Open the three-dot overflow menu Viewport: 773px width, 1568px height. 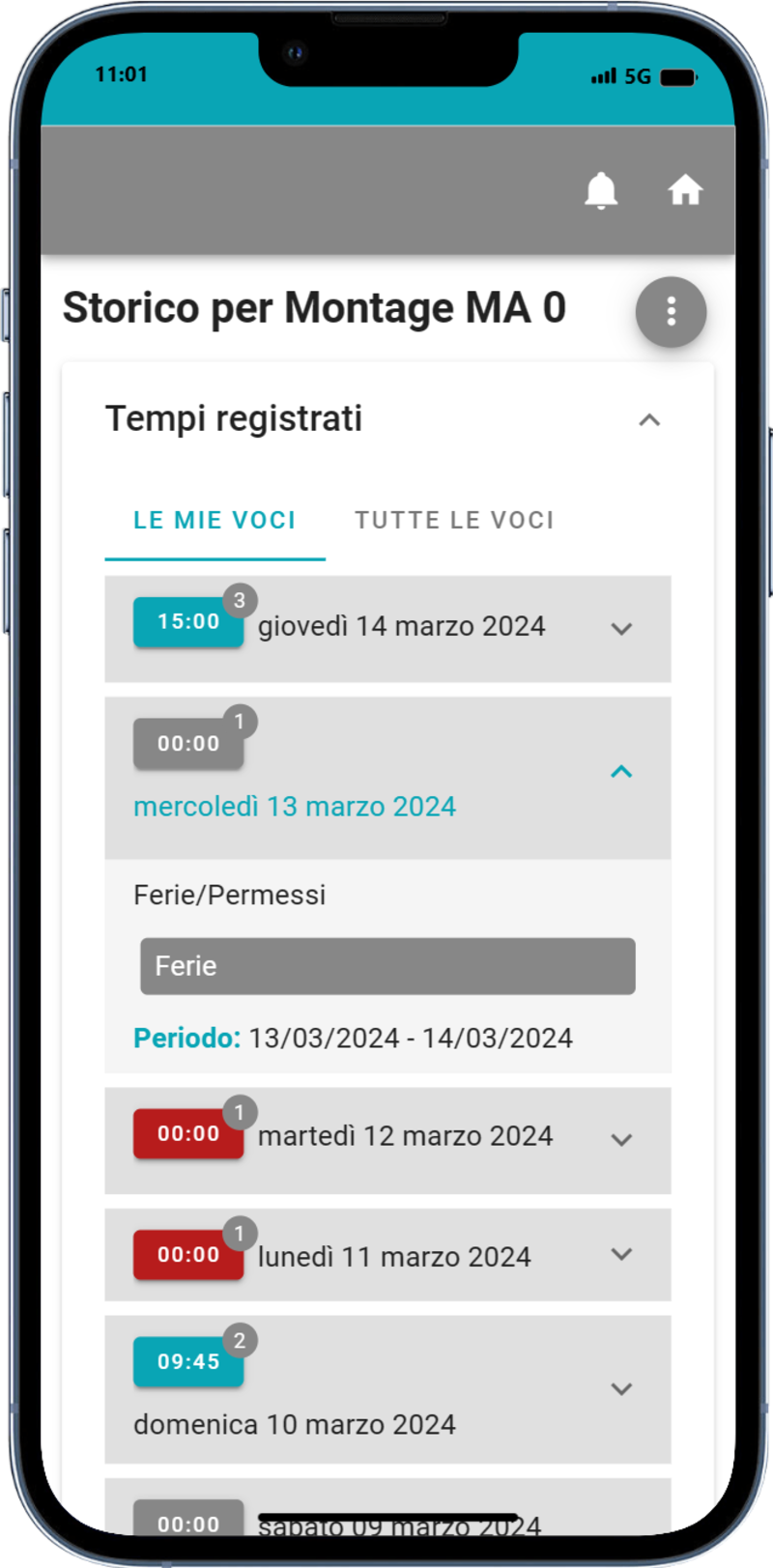671,312
